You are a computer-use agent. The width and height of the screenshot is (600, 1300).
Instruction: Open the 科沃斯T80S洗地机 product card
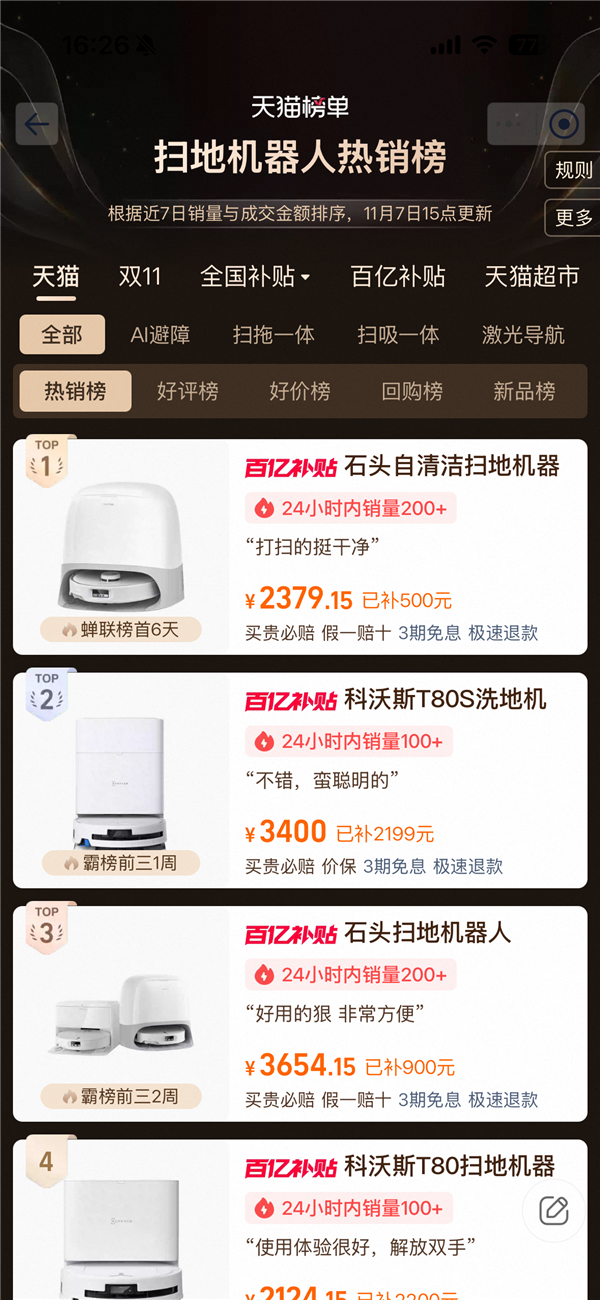point(300,780)
